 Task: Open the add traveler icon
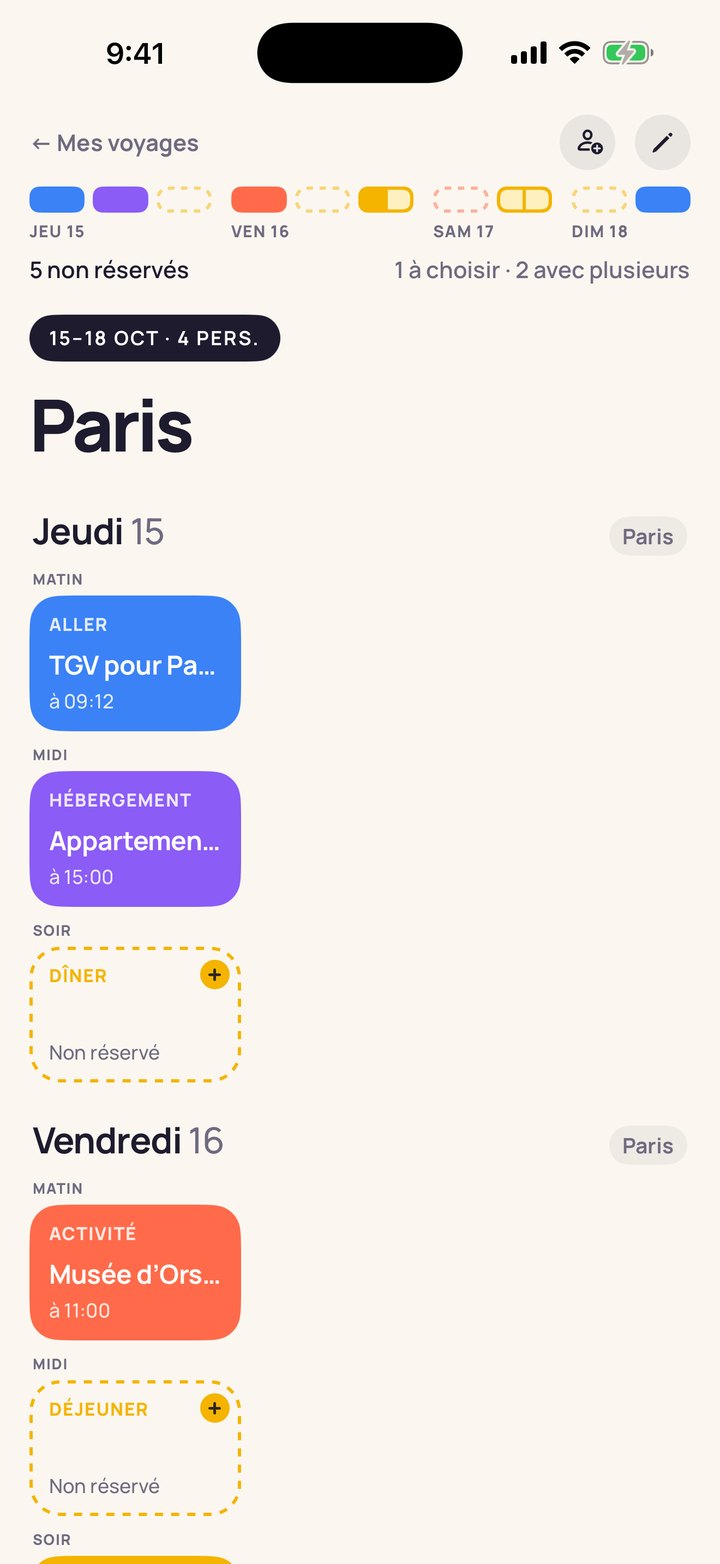588,142
